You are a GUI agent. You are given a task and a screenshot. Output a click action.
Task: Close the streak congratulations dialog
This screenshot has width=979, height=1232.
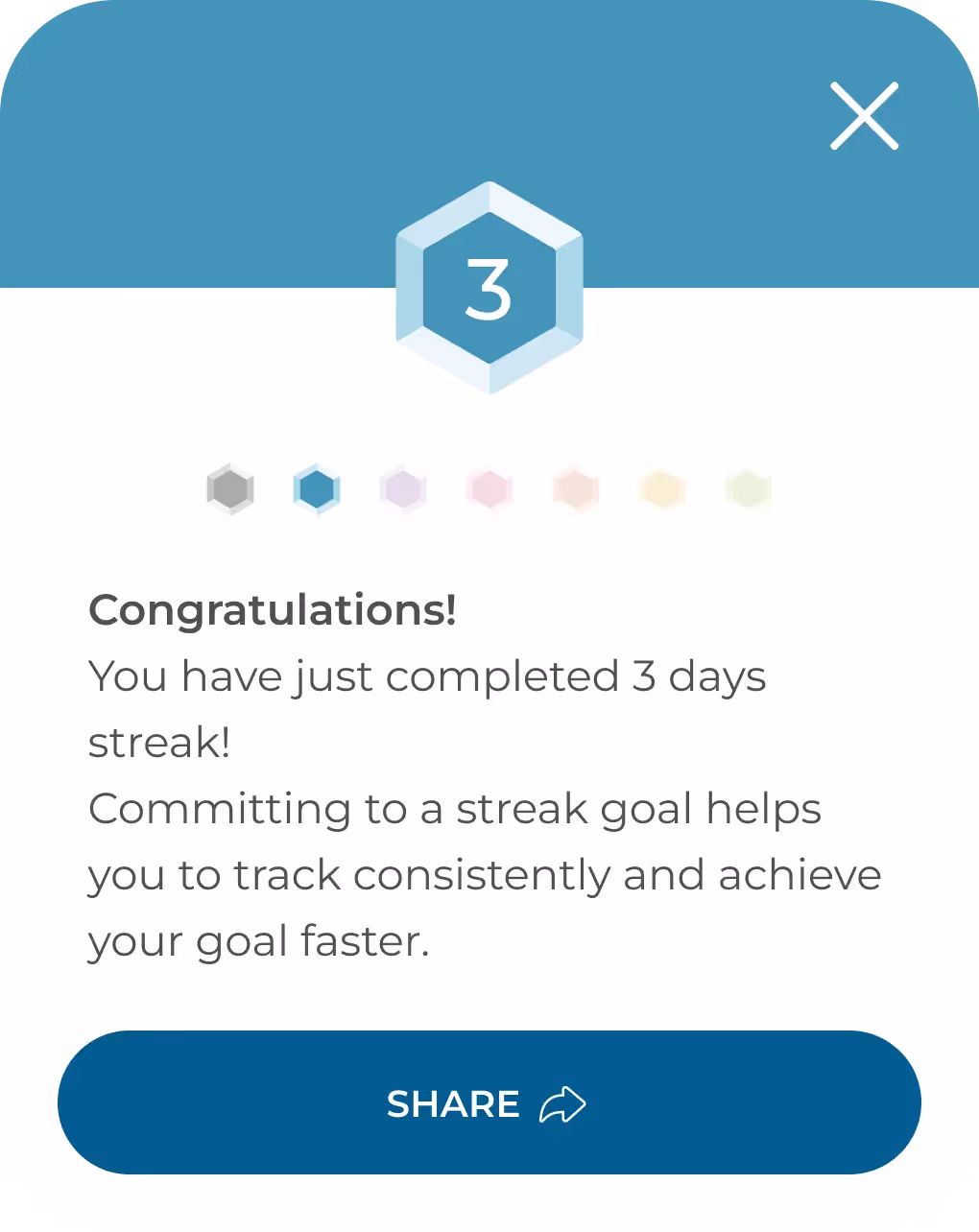(864, 116)
